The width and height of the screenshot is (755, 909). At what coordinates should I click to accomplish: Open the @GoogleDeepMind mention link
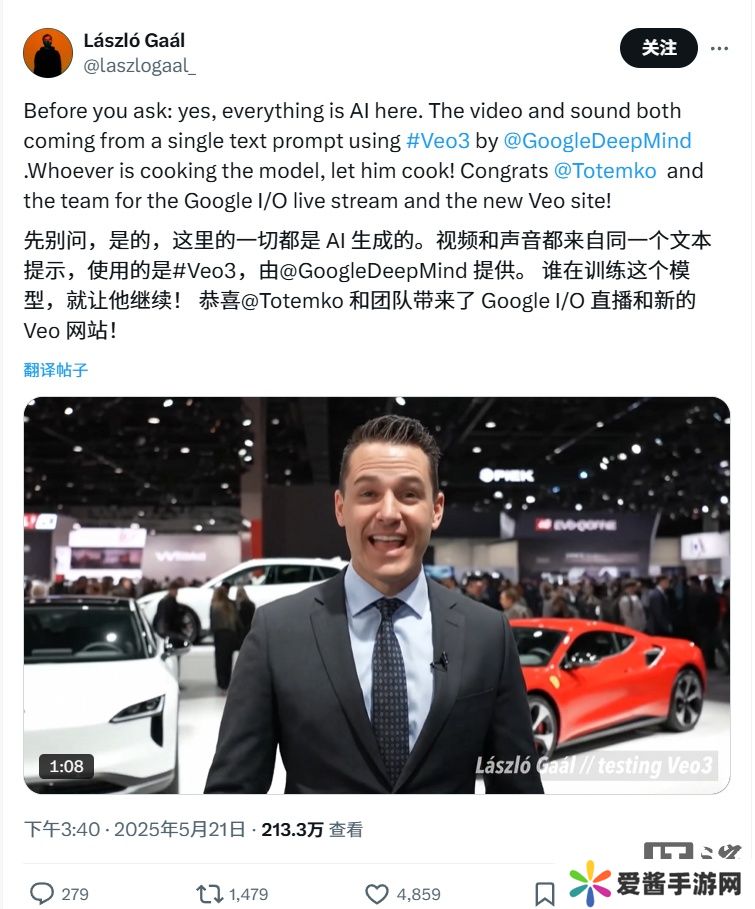click(x=597, y=141)
